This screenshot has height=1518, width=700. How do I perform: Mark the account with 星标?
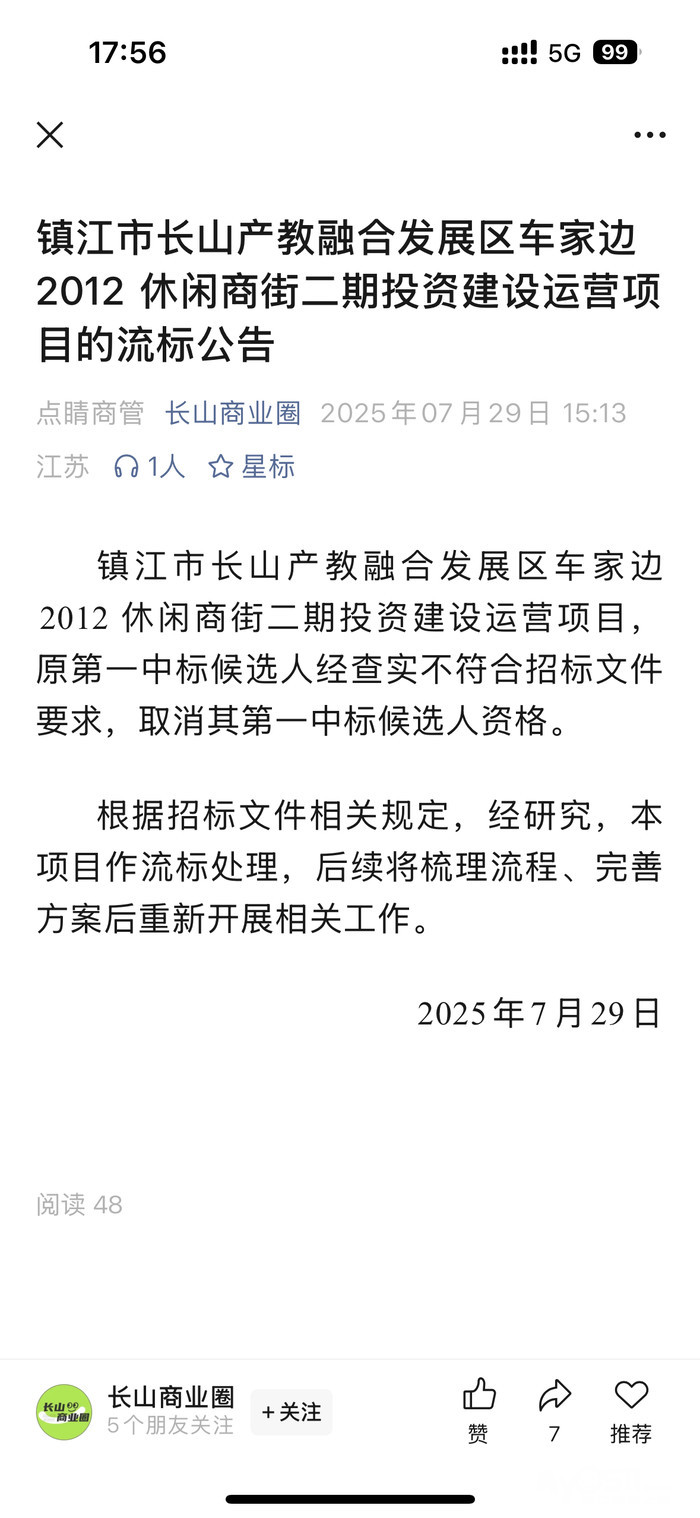[x=252, y=466]
